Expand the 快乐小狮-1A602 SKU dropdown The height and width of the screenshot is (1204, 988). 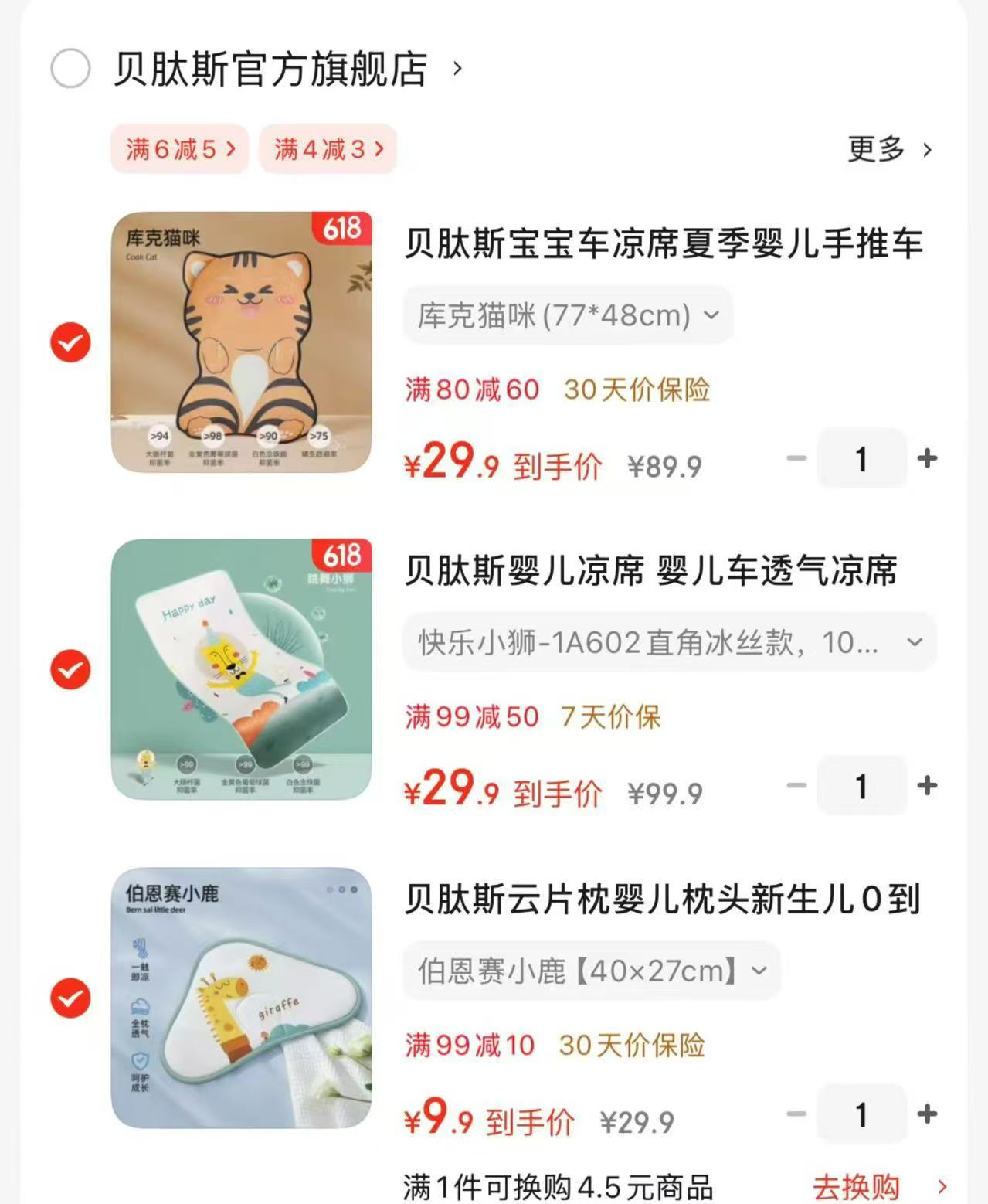667,641
